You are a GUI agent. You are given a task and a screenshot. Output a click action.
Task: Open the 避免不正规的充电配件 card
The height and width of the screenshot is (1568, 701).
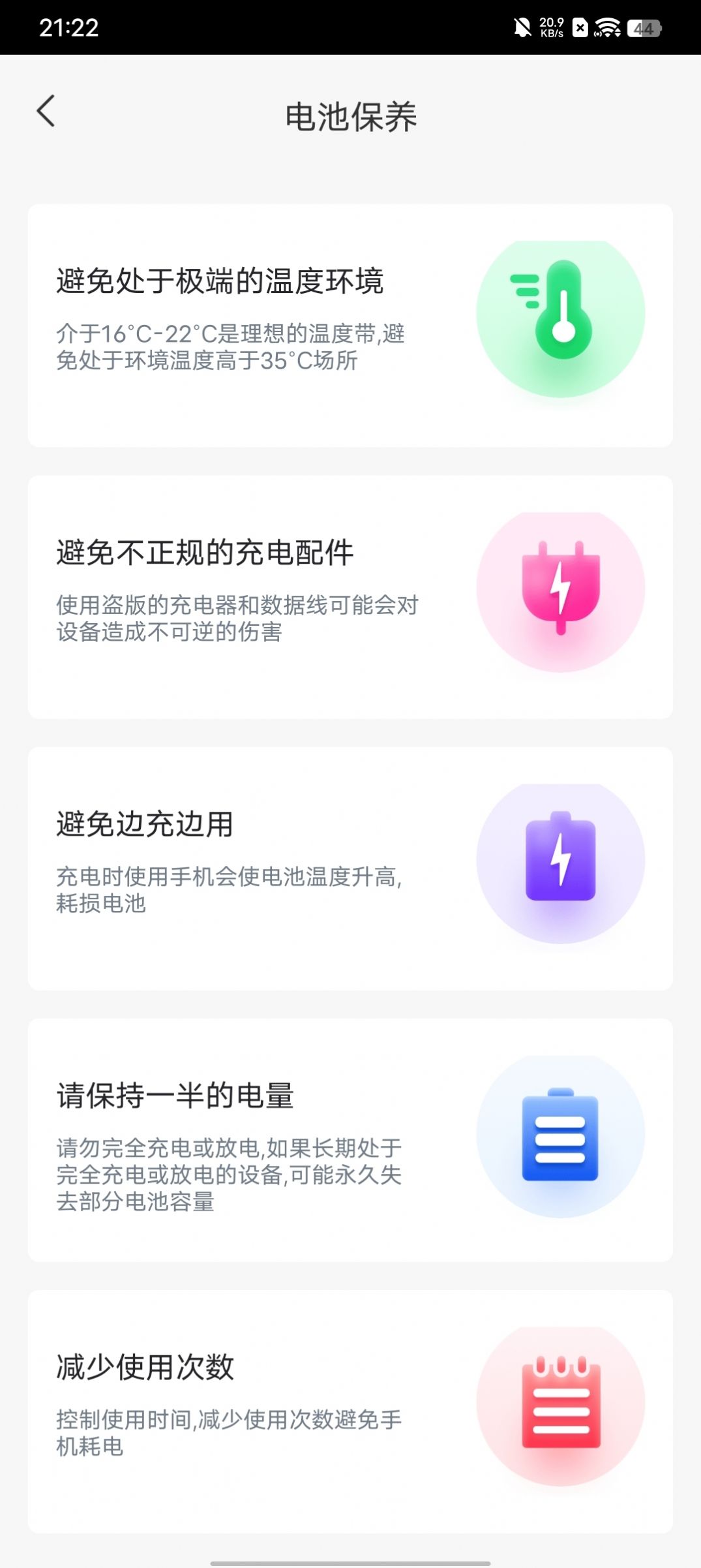[350, 595]
